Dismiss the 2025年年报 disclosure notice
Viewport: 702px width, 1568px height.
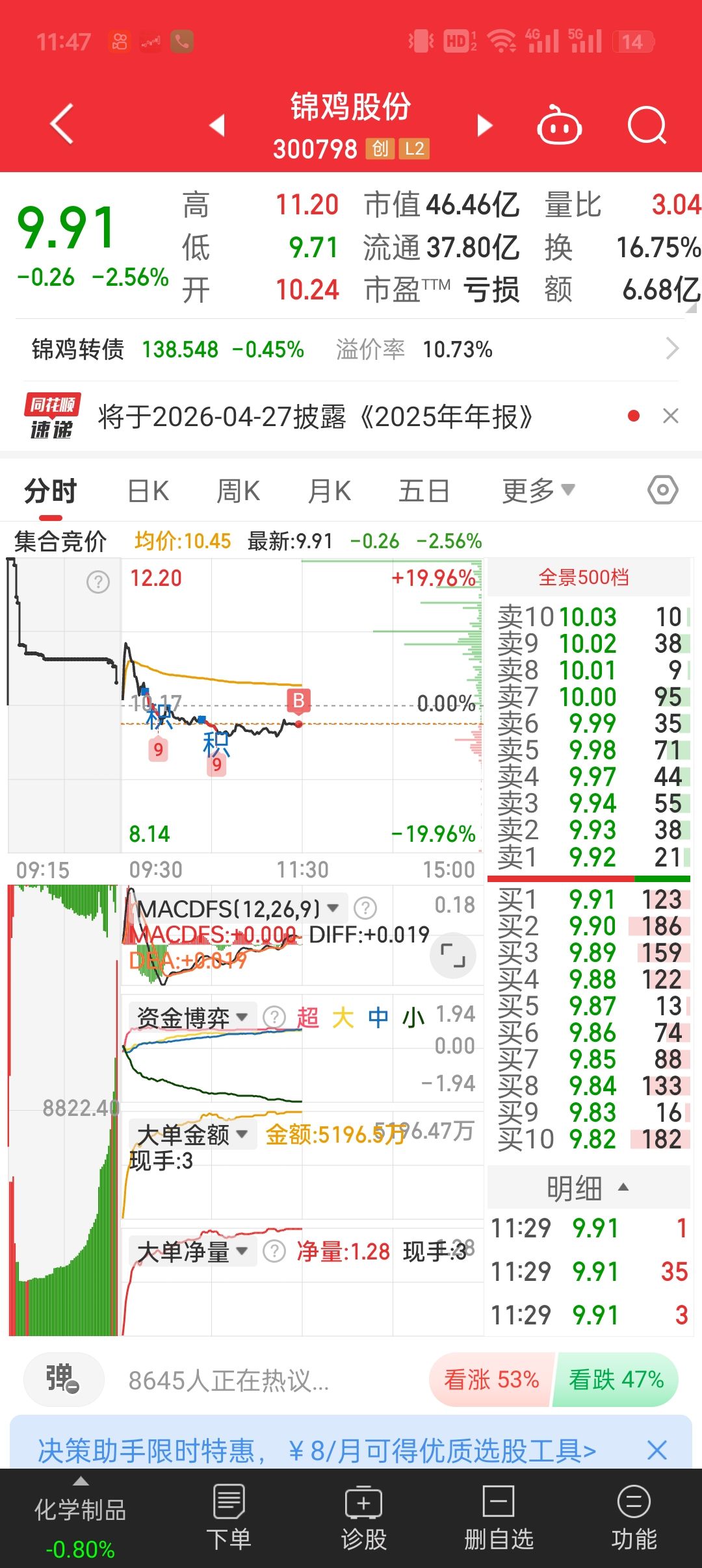pyautogui.click(x=671, y=416)
